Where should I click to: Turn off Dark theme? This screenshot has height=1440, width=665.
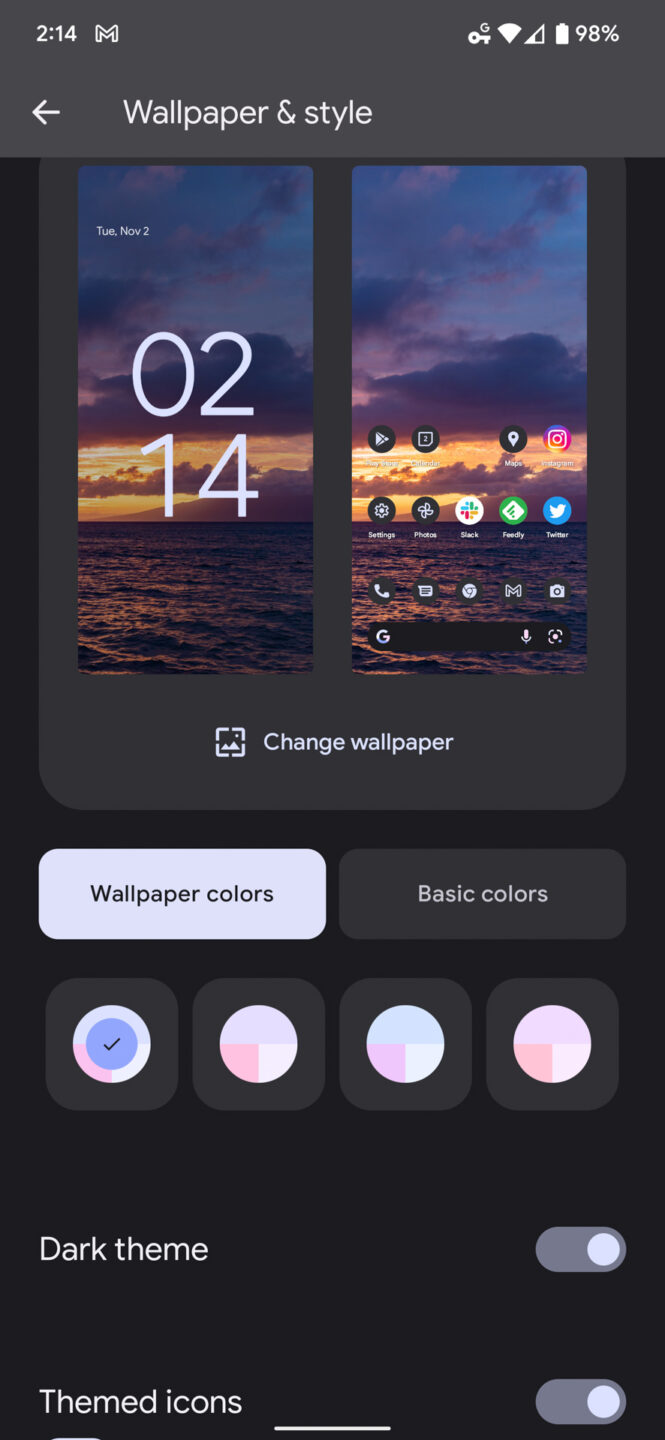[580, 1249]
